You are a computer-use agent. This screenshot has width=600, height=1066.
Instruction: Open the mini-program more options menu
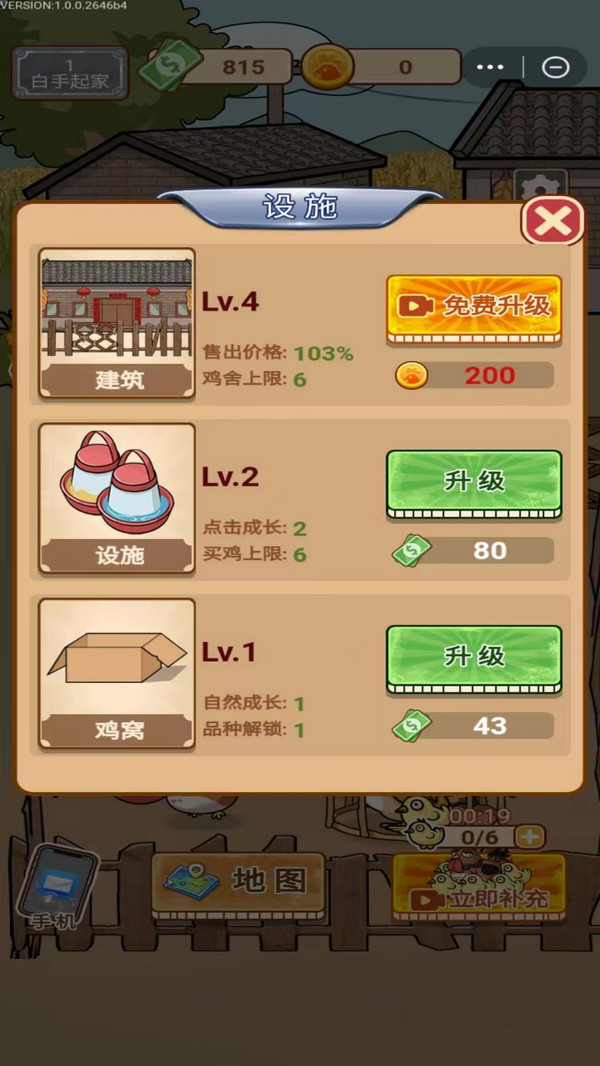coord(491,67)
